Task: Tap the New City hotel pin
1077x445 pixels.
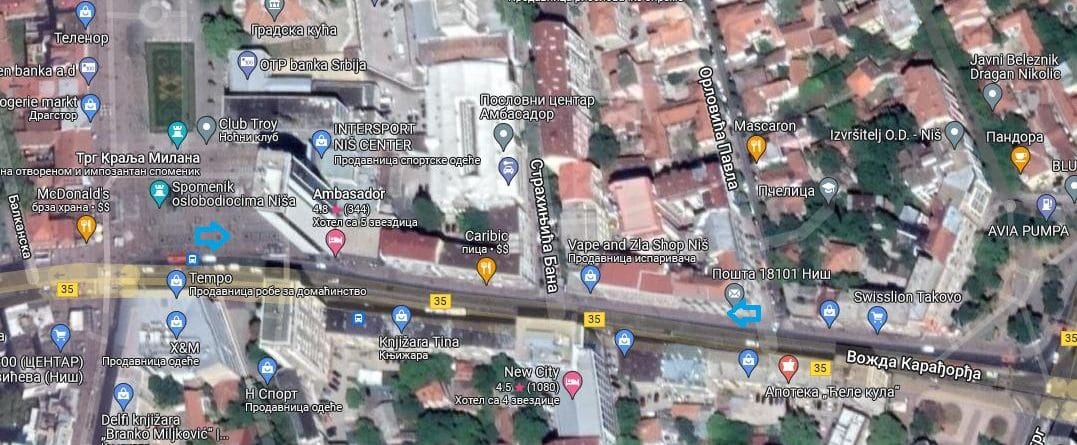Action: point(572,384)
